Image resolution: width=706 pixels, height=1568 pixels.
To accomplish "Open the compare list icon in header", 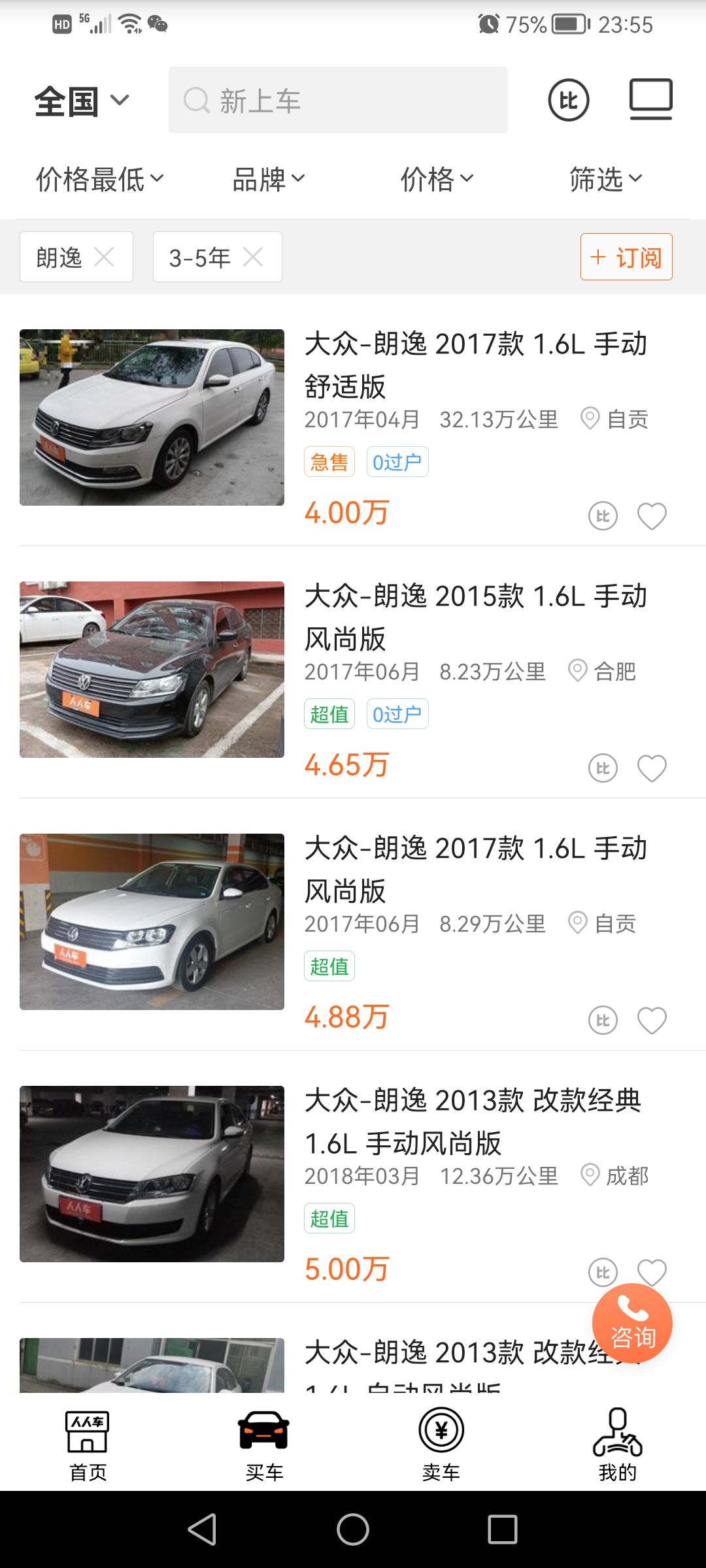I will 568,100.
